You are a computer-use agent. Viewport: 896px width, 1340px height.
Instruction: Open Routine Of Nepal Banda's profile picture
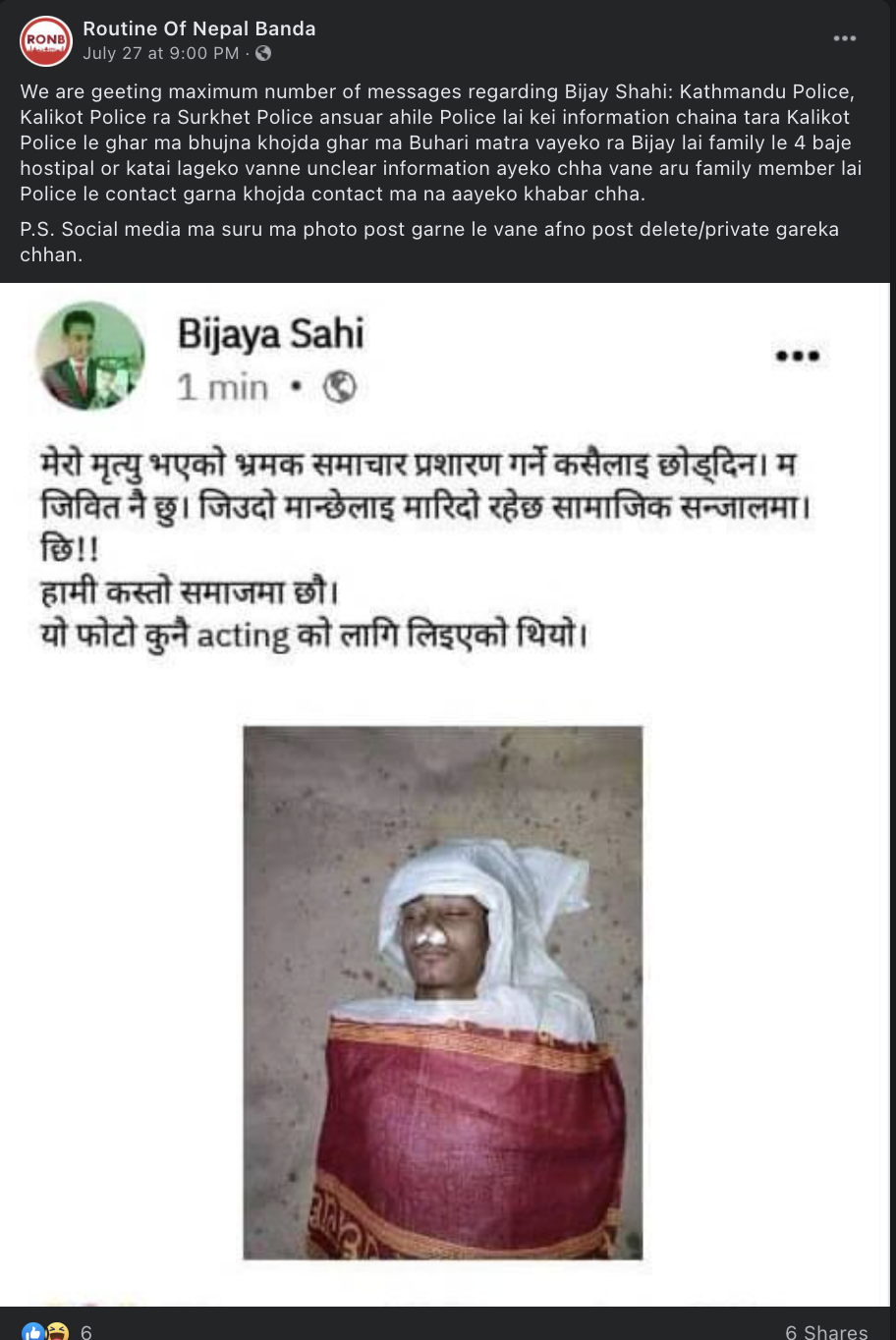coord(46,40)
